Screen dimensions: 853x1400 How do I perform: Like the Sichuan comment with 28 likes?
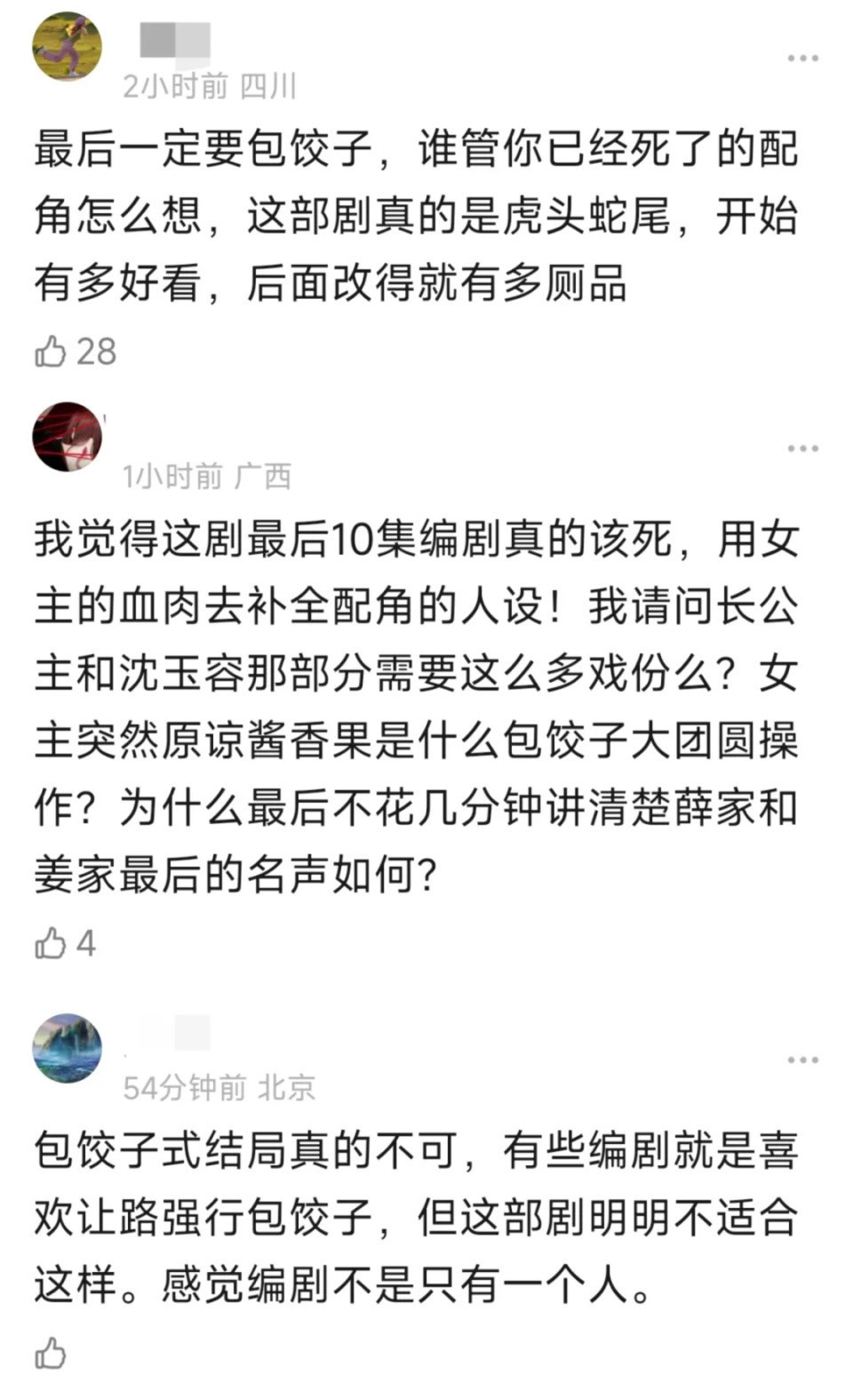point(51,351)
